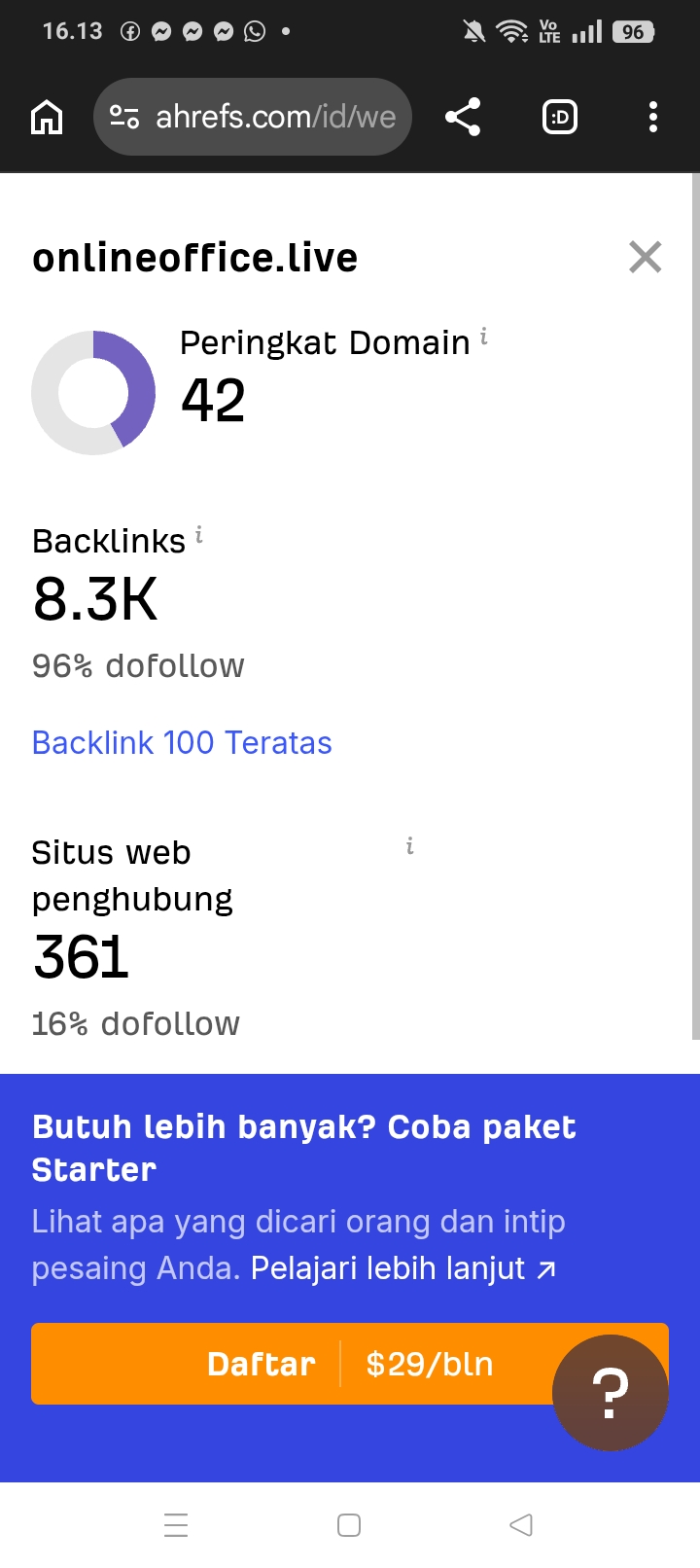Tap the ahrefs.com address bar
The image size is (700, 1568).
tap(253, 117)
